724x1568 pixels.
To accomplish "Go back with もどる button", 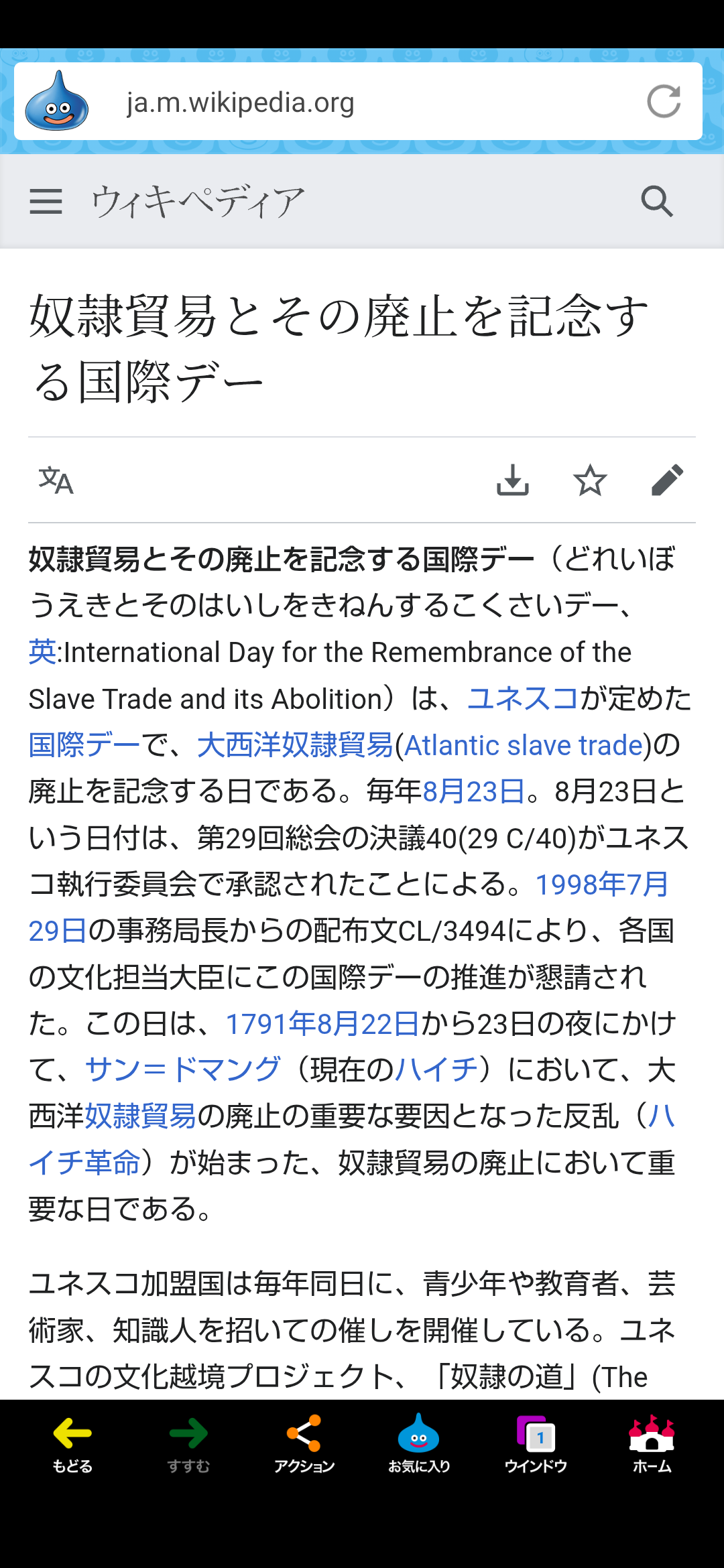I will click(72, 1445).
